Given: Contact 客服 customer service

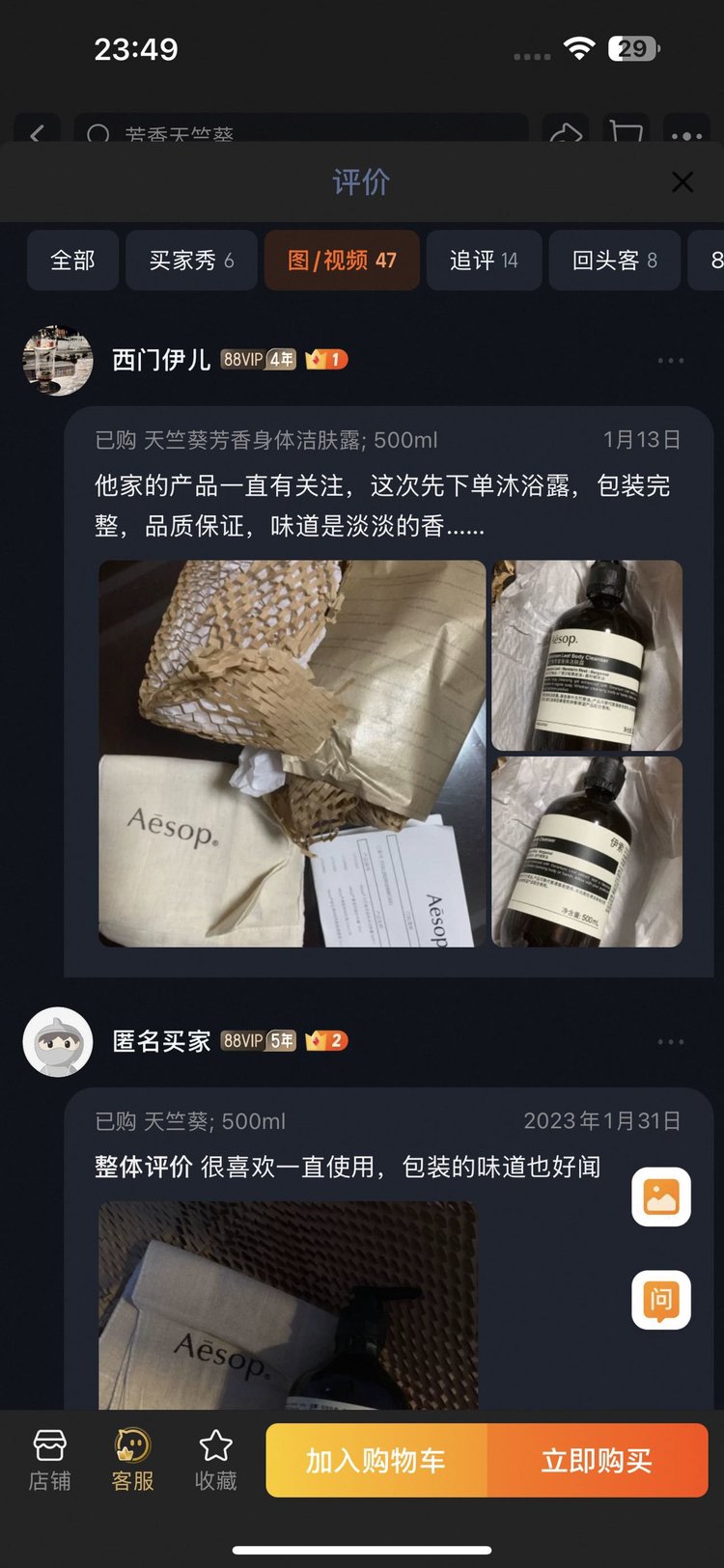Looking at the screenshot, I should [132, 1461].
